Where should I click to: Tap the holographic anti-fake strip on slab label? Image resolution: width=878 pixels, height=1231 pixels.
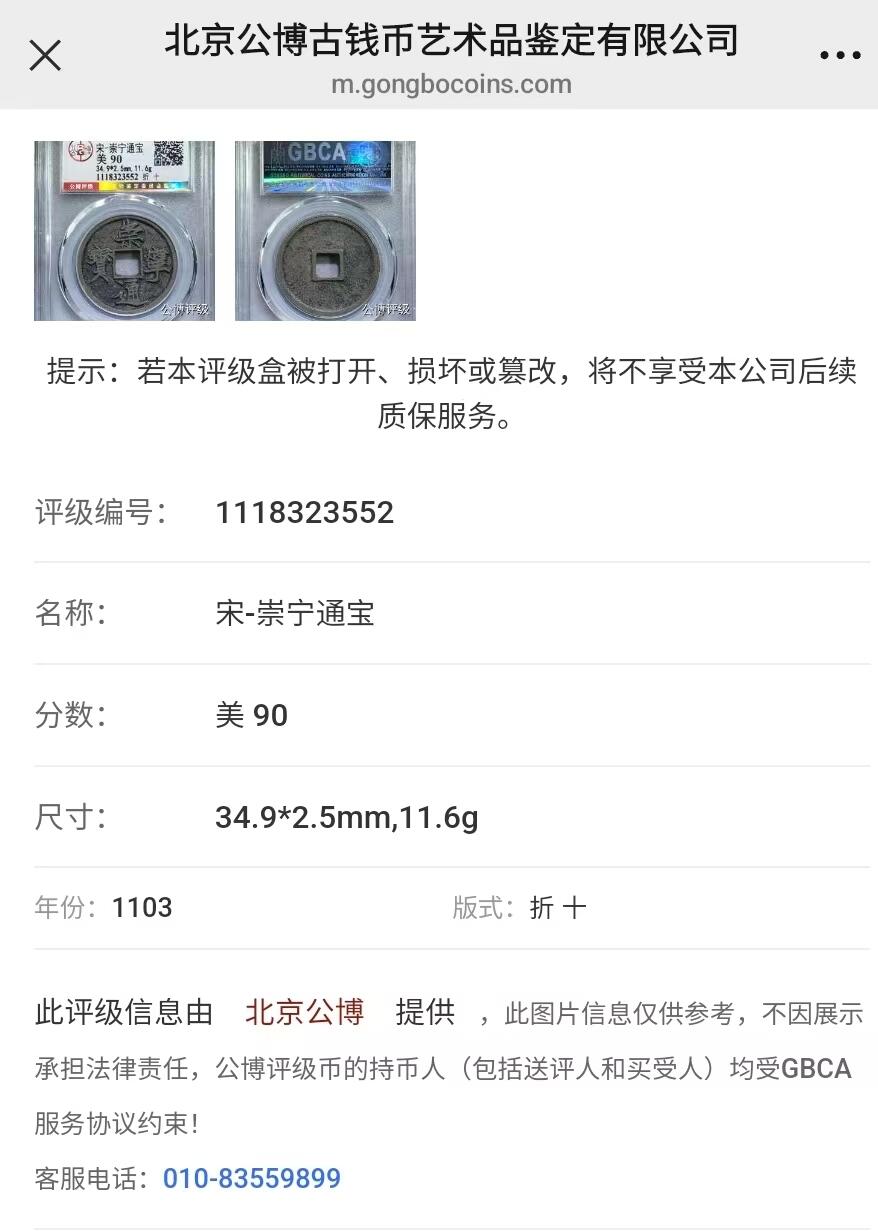(123, 188)
